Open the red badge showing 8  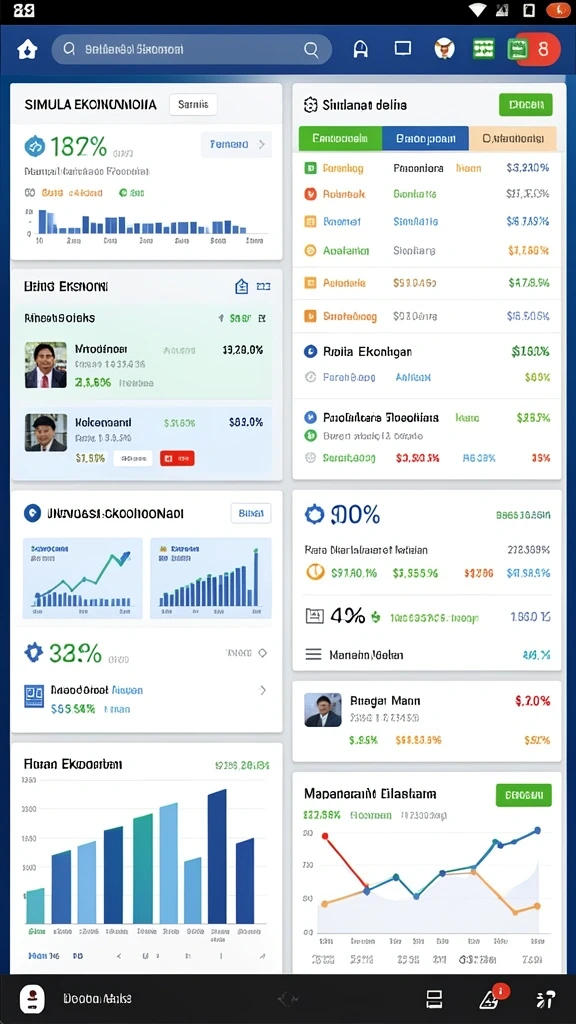coord(539,49)
